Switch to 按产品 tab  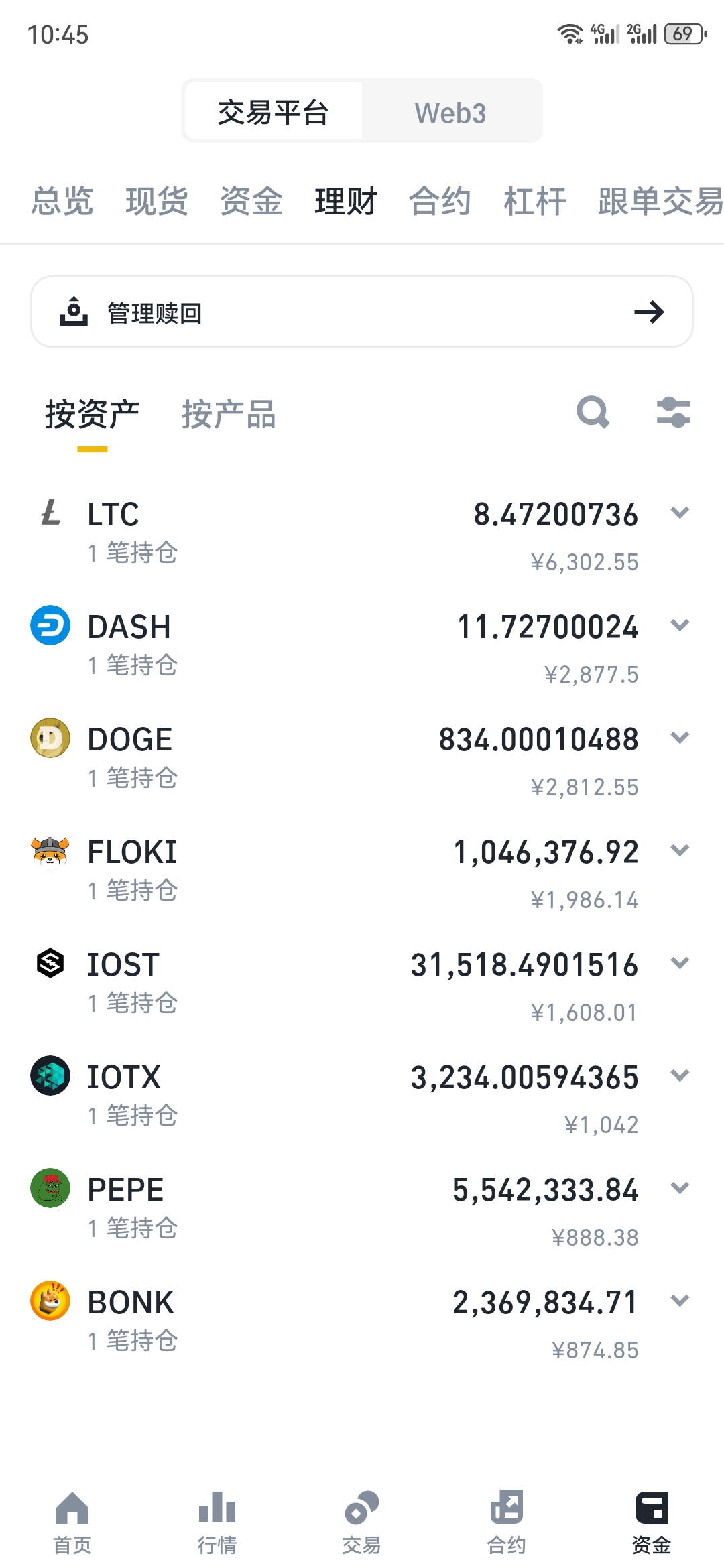(x=229, y=414)
